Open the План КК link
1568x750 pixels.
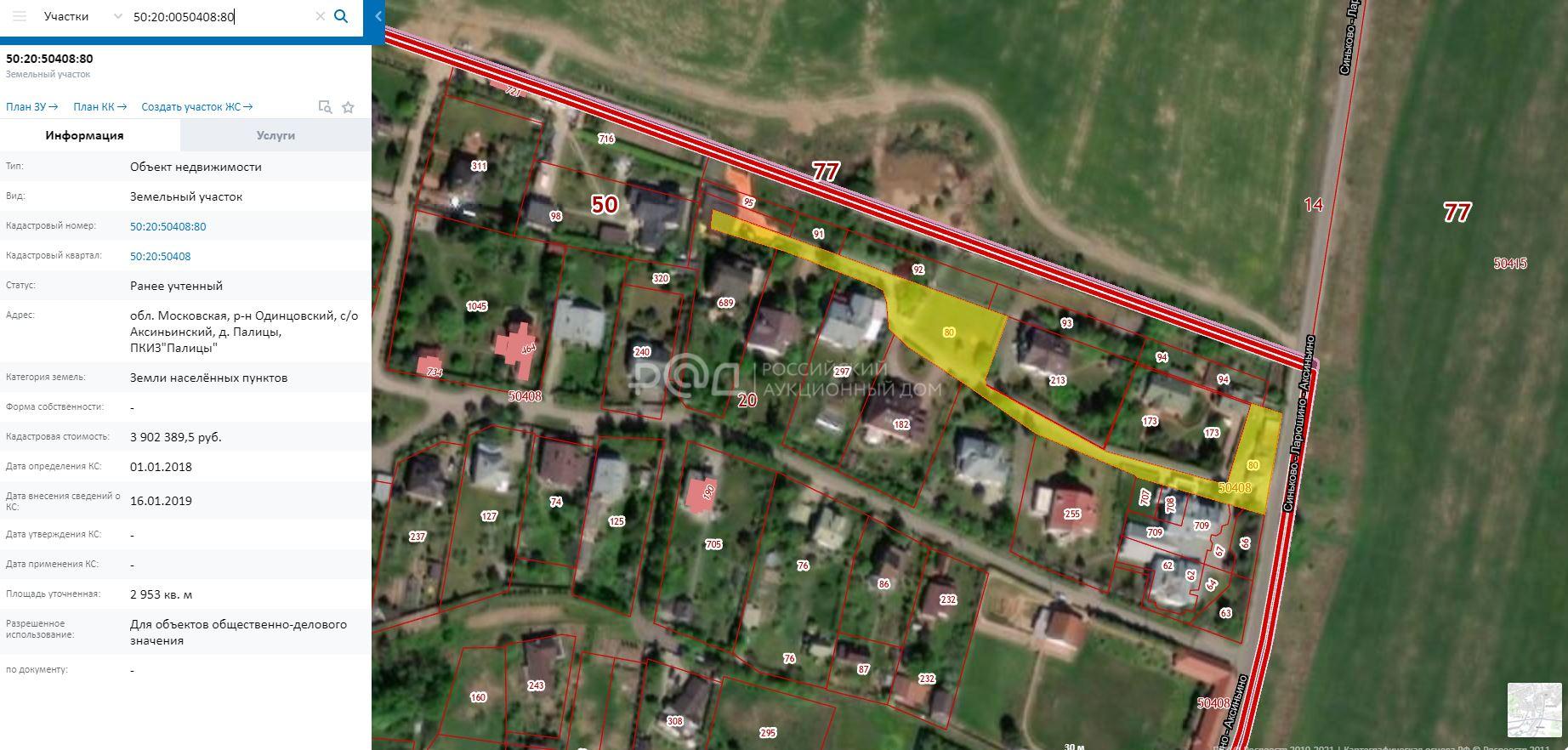tap(99, 107)
